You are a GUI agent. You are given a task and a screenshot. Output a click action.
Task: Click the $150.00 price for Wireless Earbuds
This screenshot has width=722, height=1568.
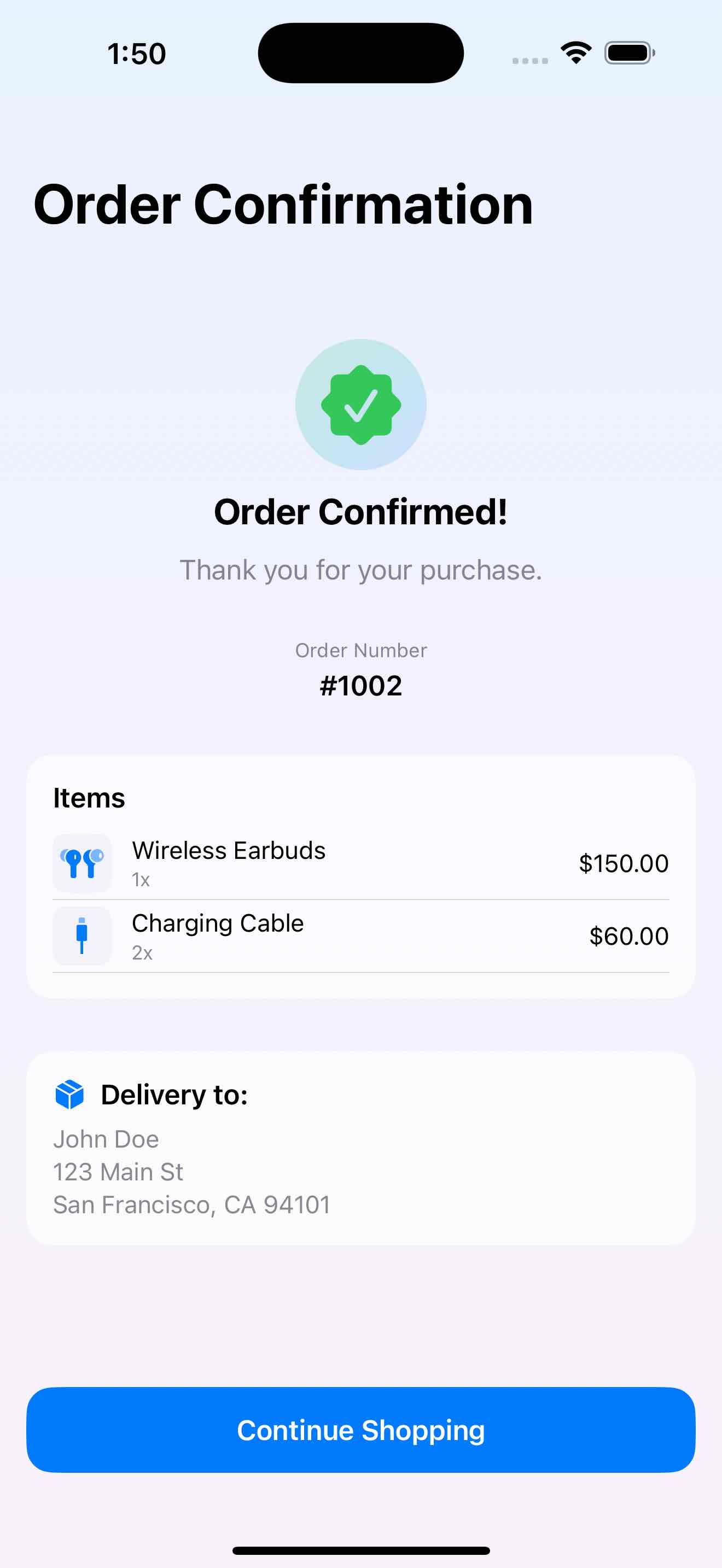624,863
